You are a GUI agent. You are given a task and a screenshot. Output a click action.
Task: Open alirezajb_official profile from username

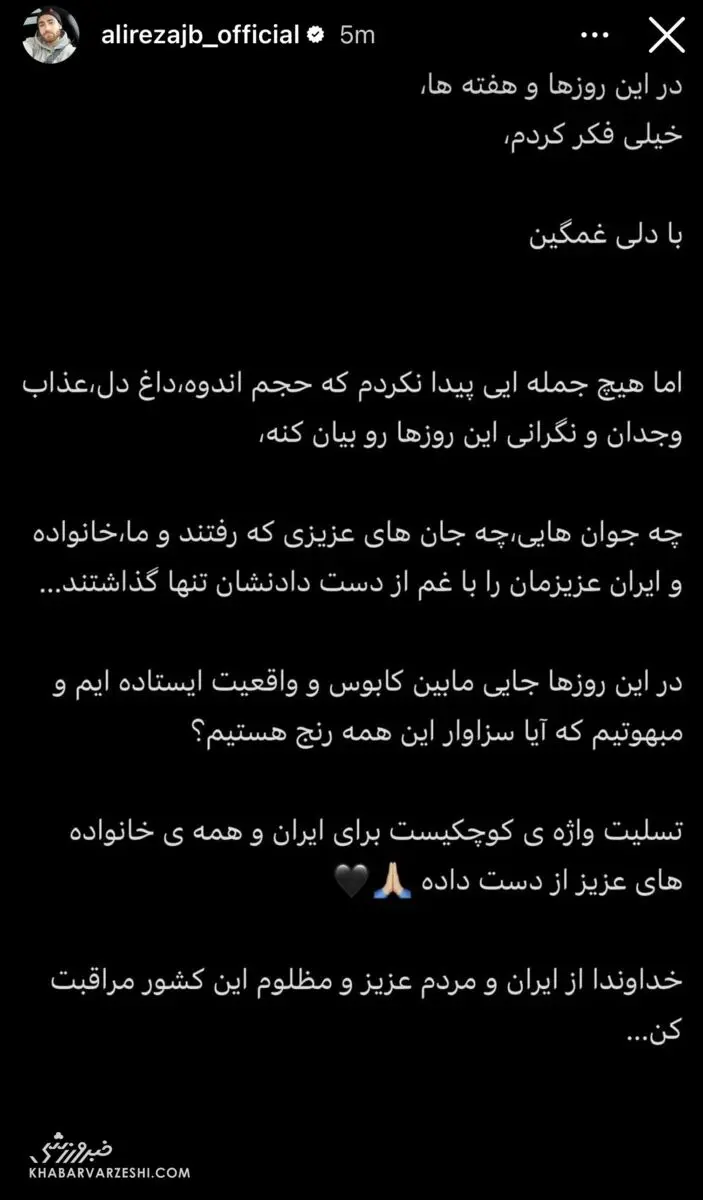pos(200,35)
